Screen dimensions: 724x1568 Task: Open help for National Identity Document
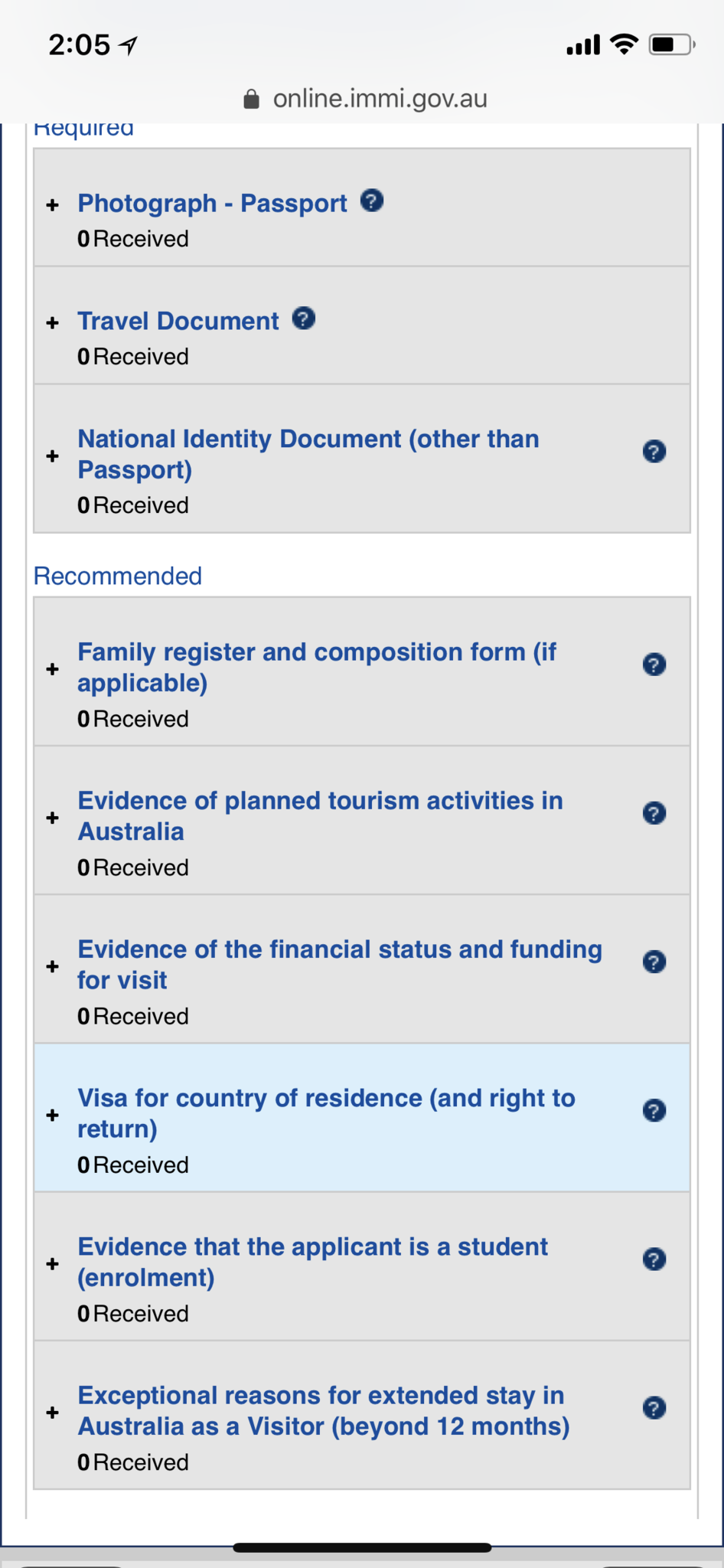654,452
